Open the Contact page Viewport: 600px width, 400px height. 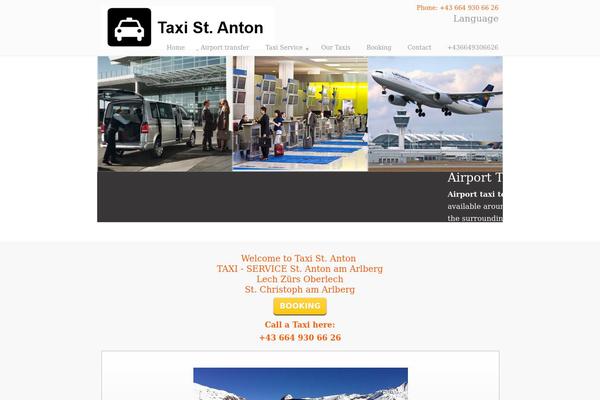[419, 48]
